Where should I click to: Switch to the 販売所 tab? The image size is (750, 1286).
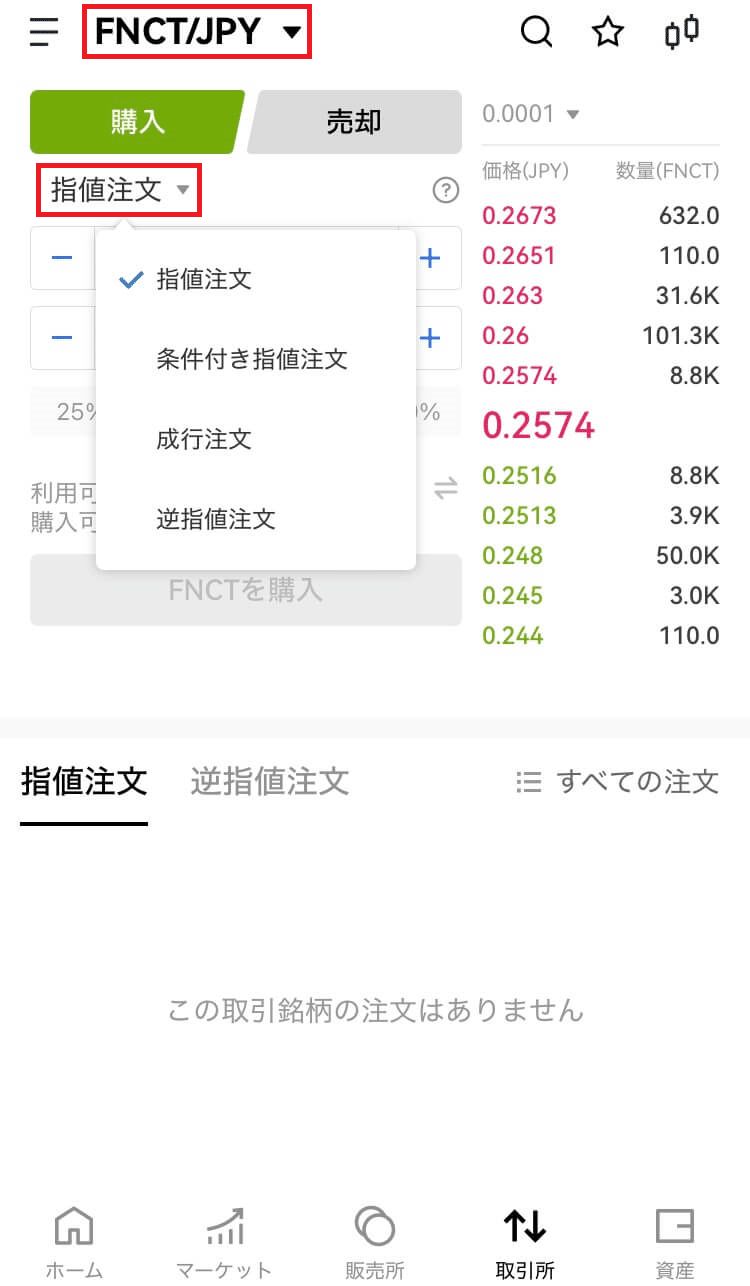tap(375, 1243)
